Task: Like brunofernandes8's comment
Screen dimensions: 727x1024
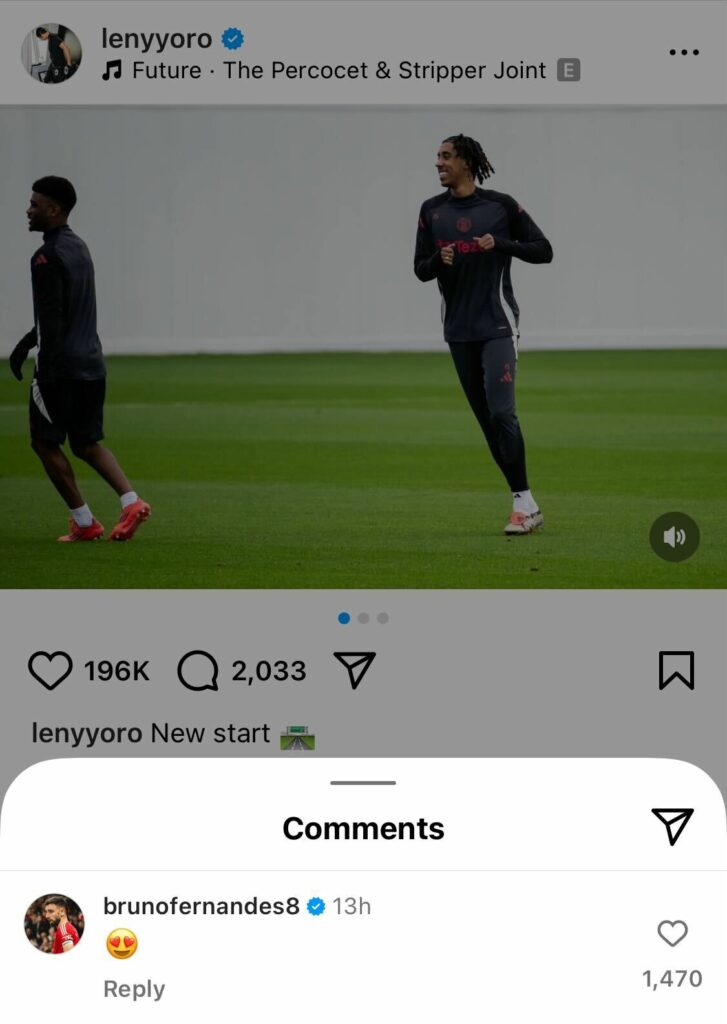Action: point(672,934)
